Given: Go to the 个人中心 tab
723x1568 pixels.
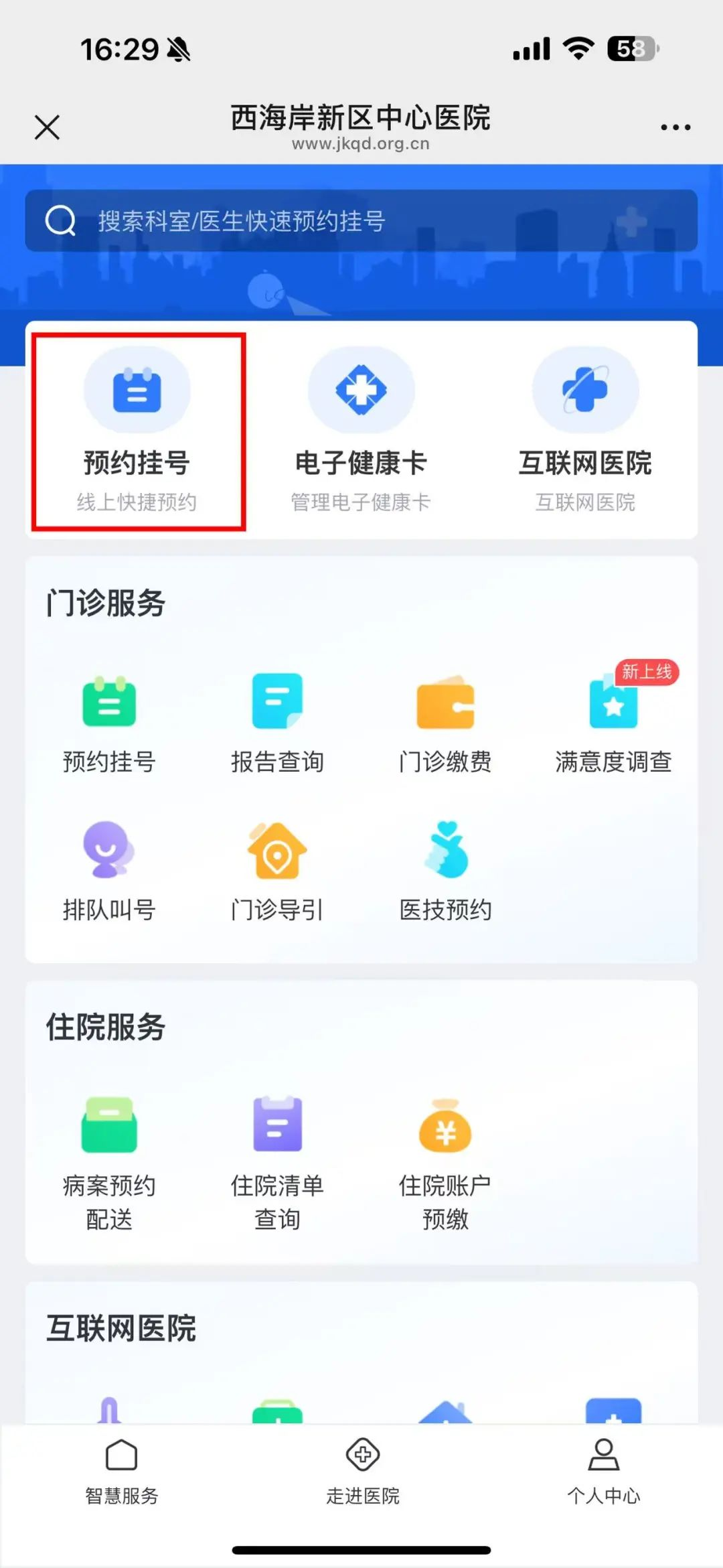Looking at the screenshot, I should coord(603,1472).
